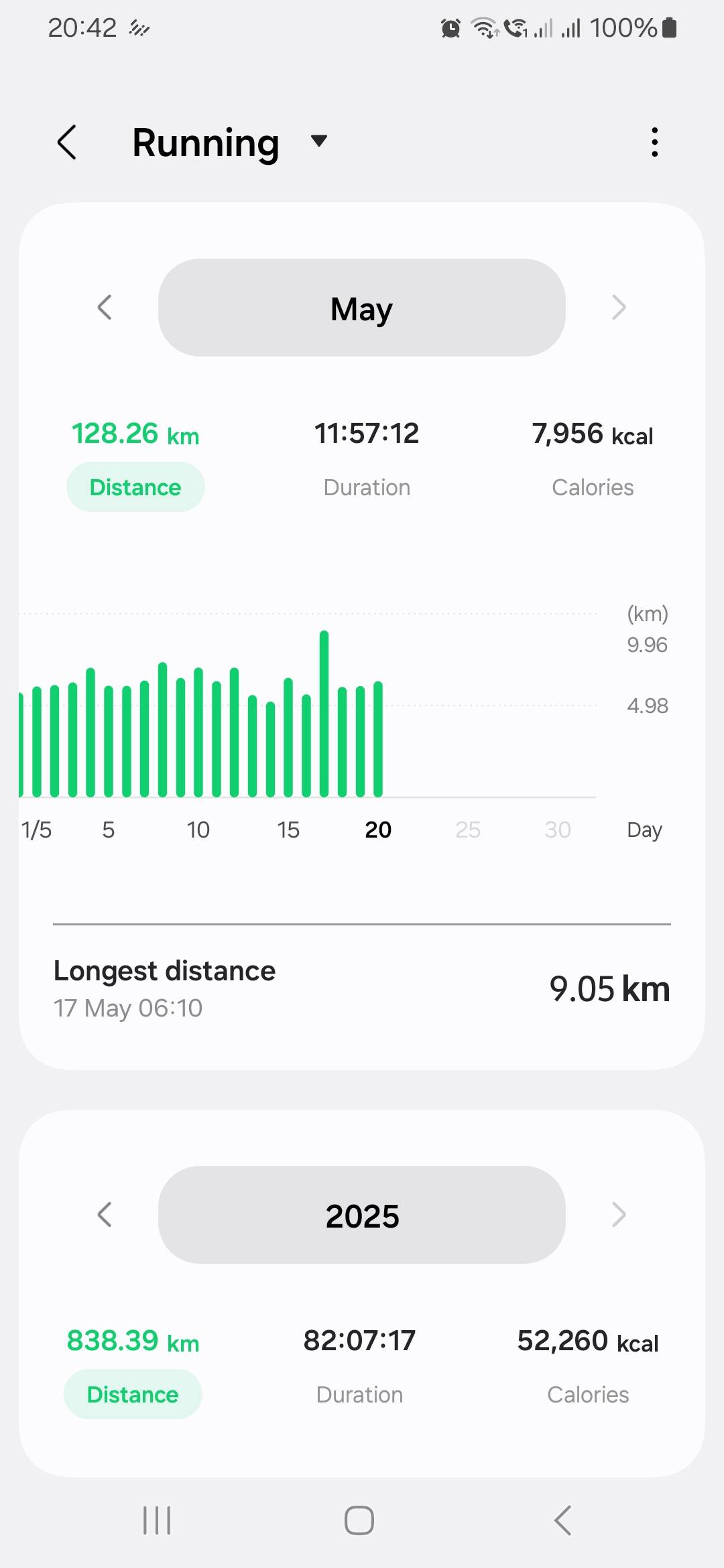Open recent apps from navigation bar

pyautogui.click(x=157, y=1520)
